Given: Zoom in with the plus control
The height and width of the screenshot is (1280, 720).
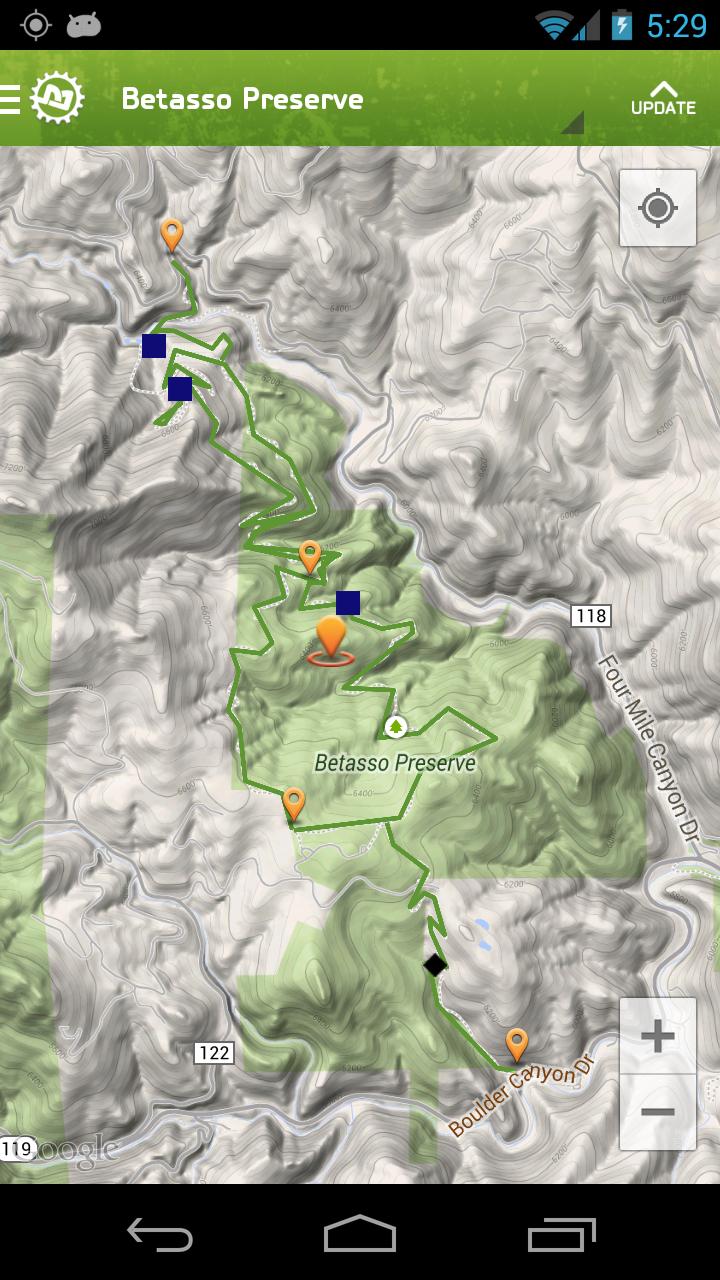Looking at the screenshot, I should (x=656, y=1036).
